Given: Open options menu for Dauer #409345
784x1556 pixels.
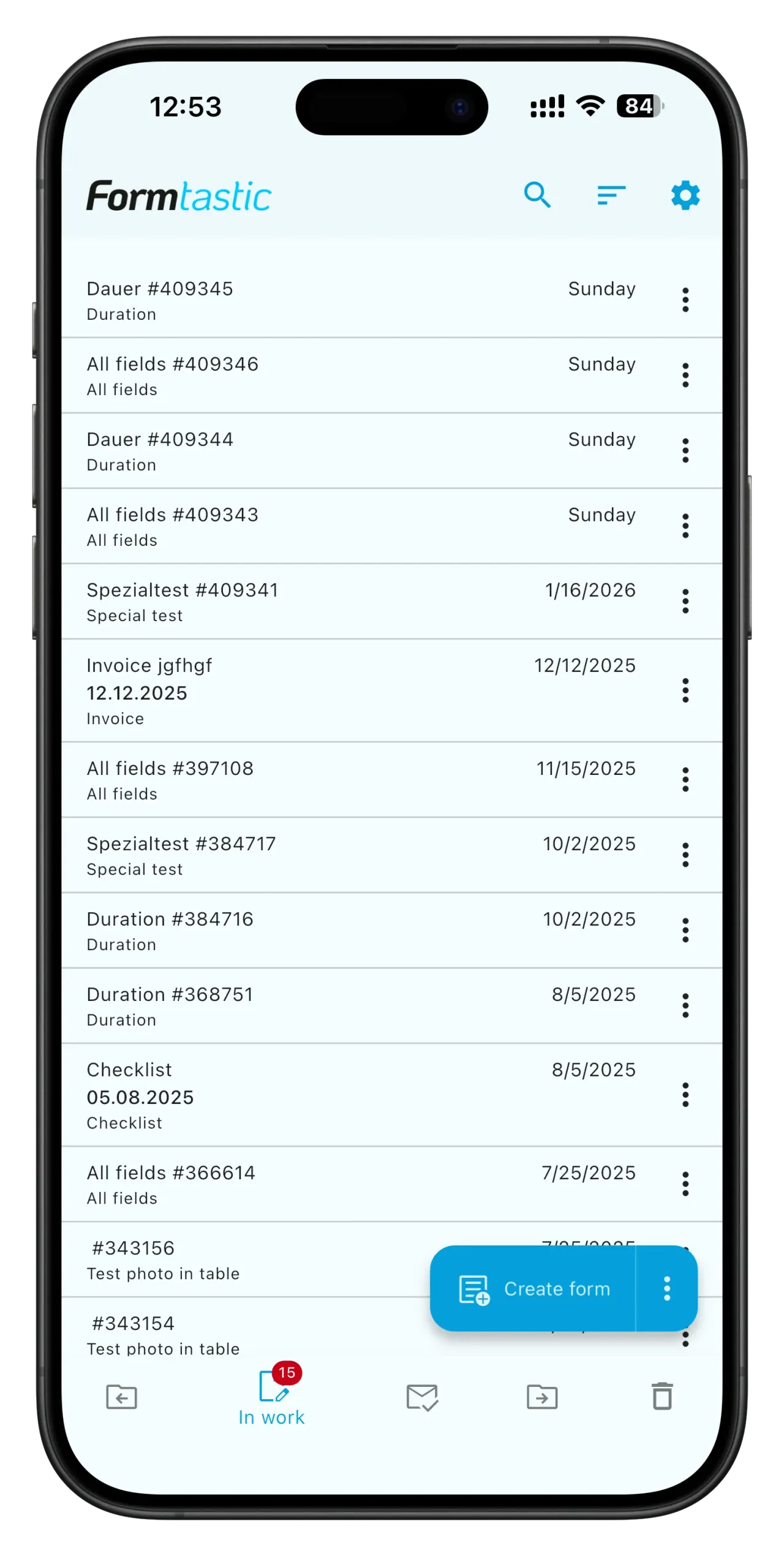Looking at the screenshot, I should 685,300.
